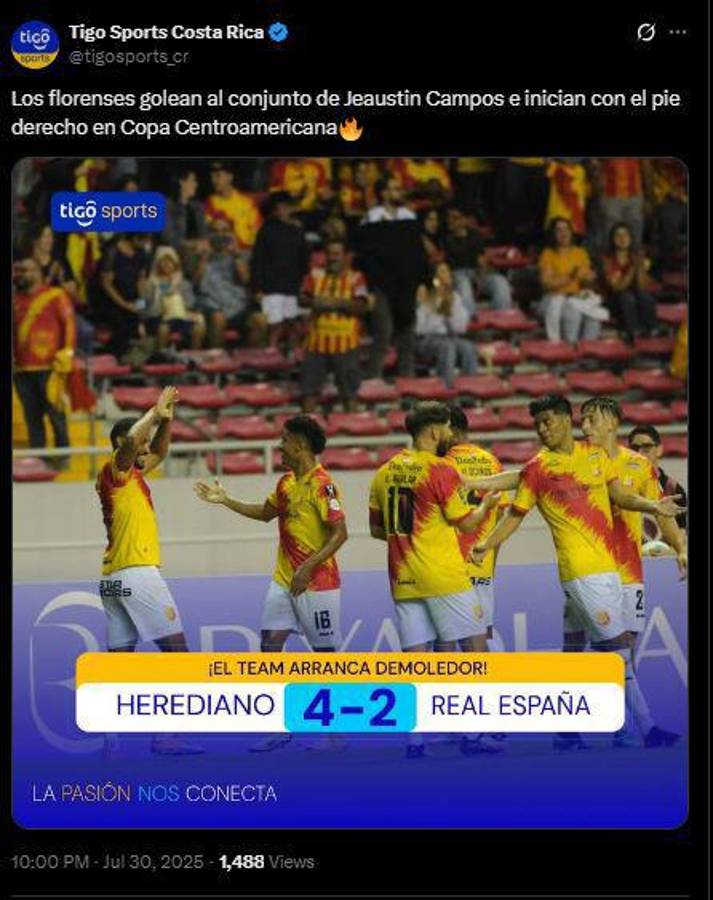The height and width of the screenshot is (900, 713).
Task: Open the Tigo Sports Costa Rica account name
Action: click(166, 32)
